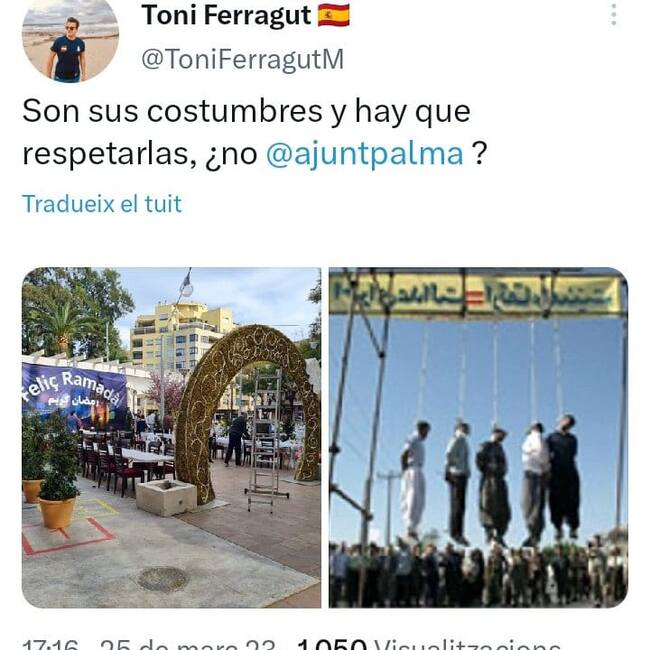Open the @ajuntpalma mention
This screenshot has width=650, height=650.
pyautogui.click(x=365, y=155)
